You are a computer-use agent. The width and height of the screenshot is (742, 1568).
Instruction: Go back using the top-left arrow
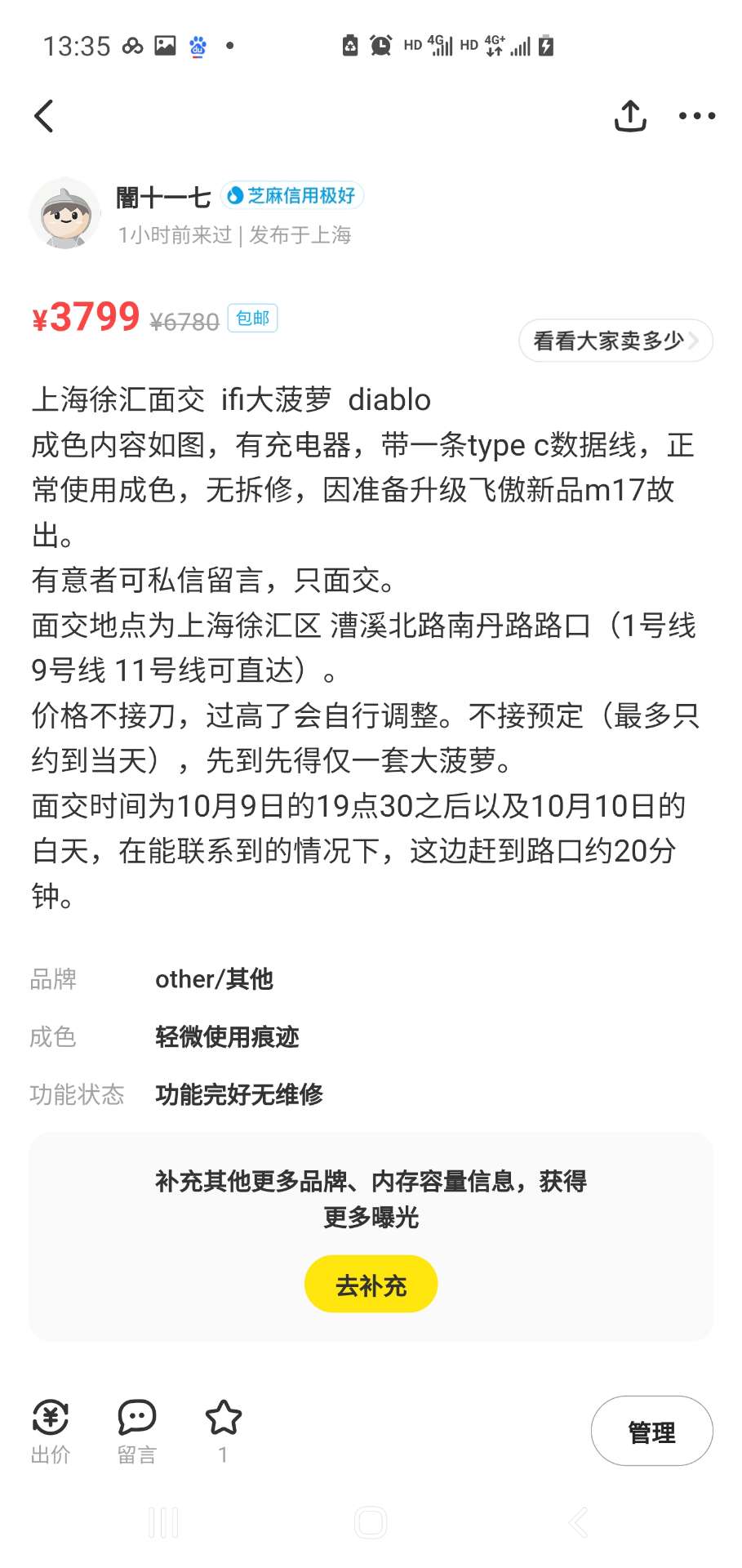(45, 116)
